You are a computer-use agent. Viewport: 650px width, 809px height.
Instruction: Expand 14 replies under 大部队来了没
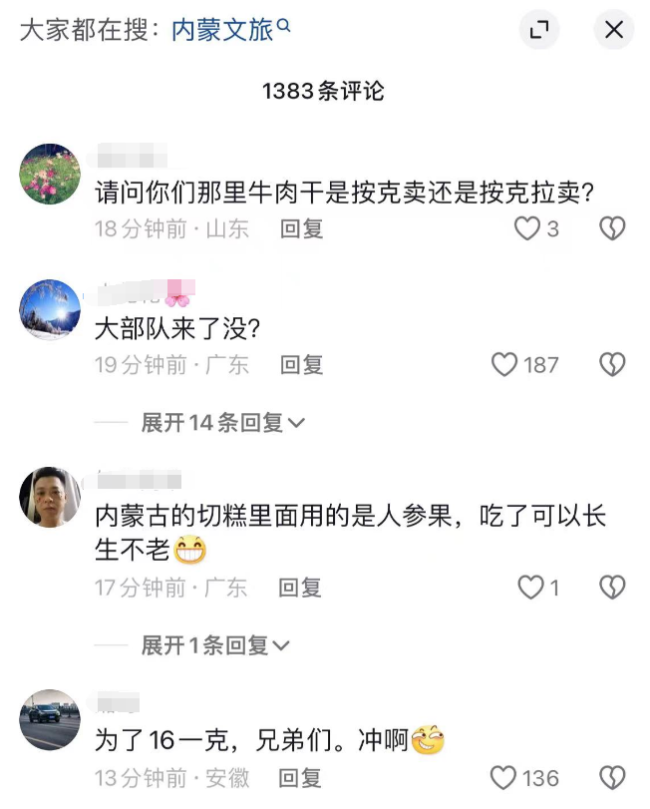(x=222, y=423)
